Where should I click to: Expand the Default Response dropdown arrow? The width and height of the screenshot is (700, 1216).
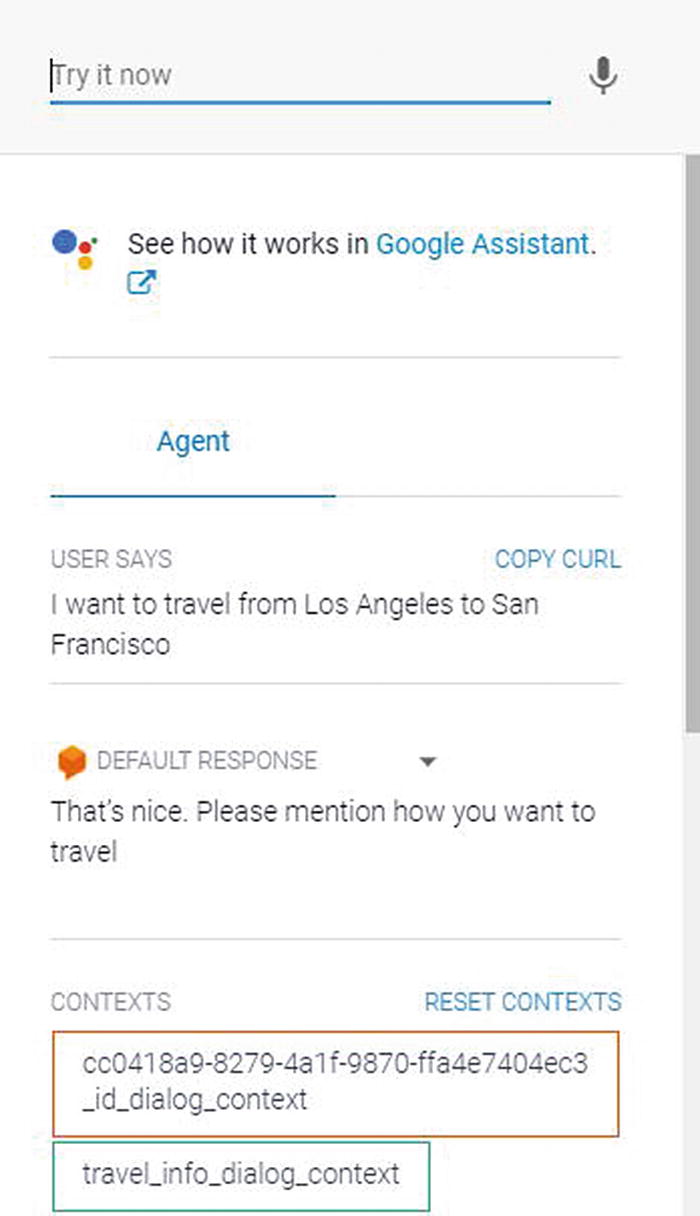[428, 762]
